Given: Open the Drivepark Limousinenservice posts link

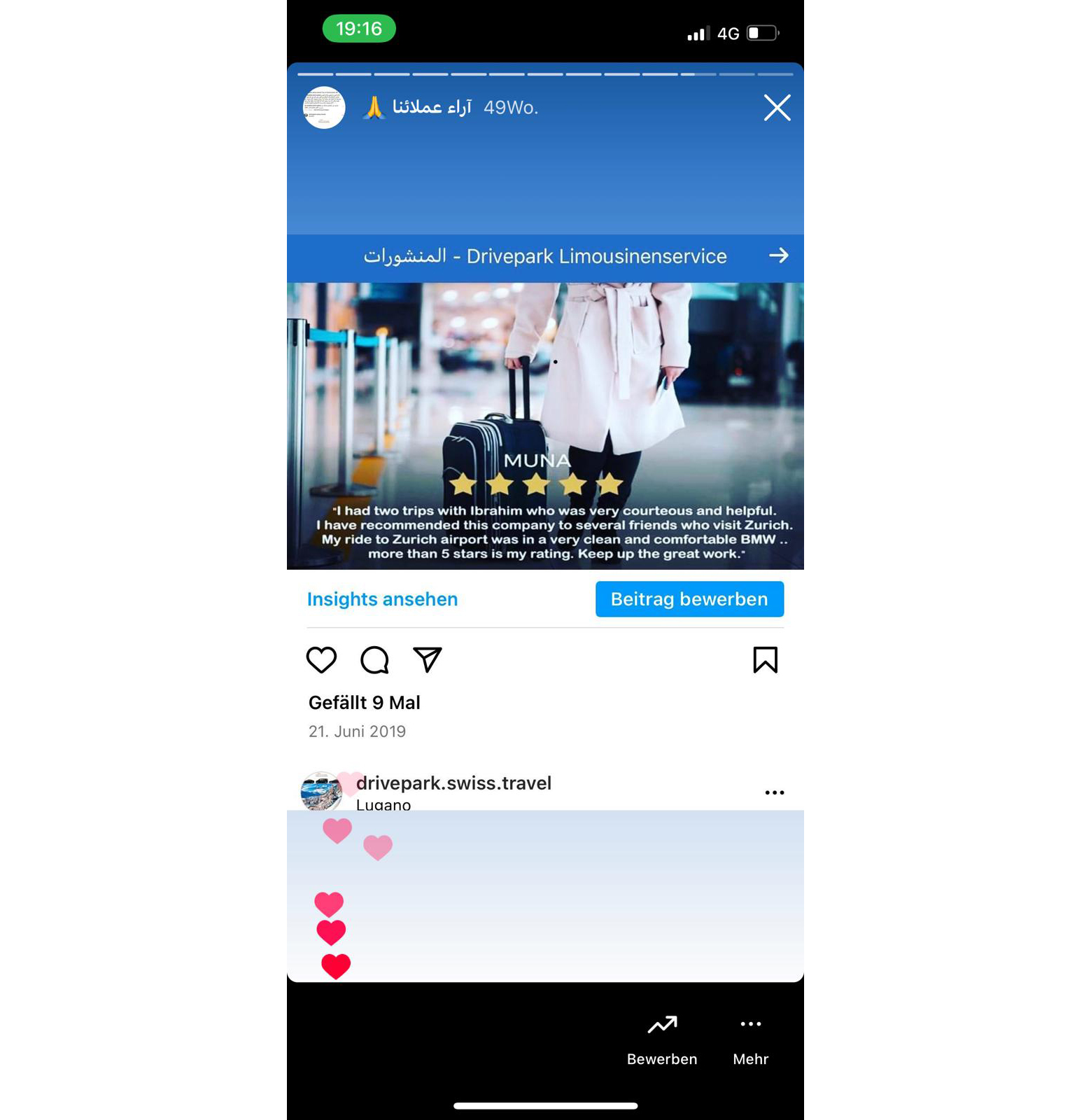Looking at the screenshot, I should tap(545, 256).
